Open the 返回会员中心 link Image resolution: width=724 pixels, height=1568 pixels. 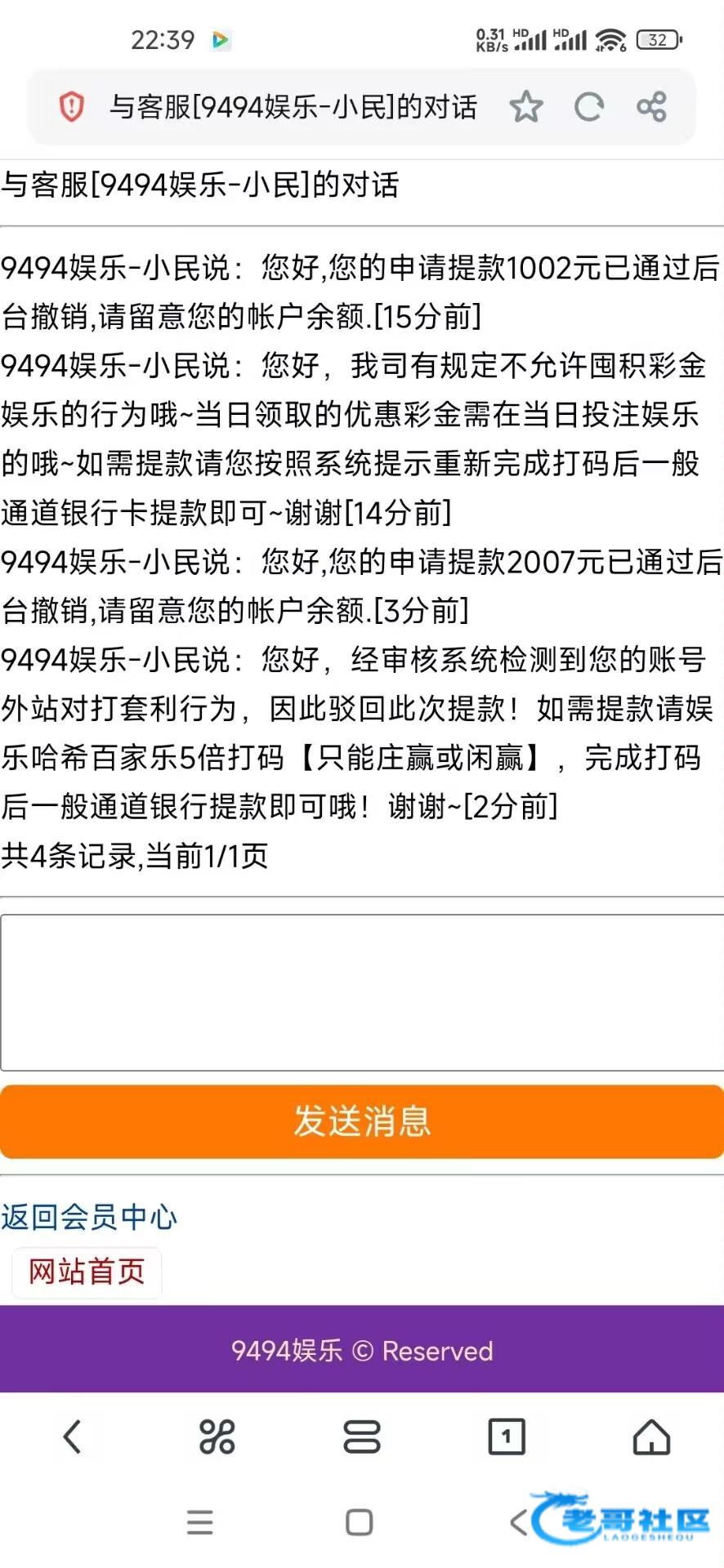(88, 1217)
